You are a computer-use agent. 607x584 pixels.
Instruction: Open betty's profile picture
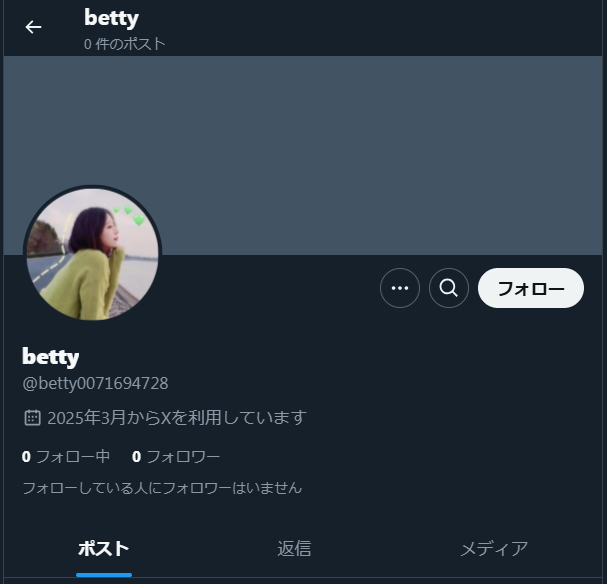[x=92, y=254]
